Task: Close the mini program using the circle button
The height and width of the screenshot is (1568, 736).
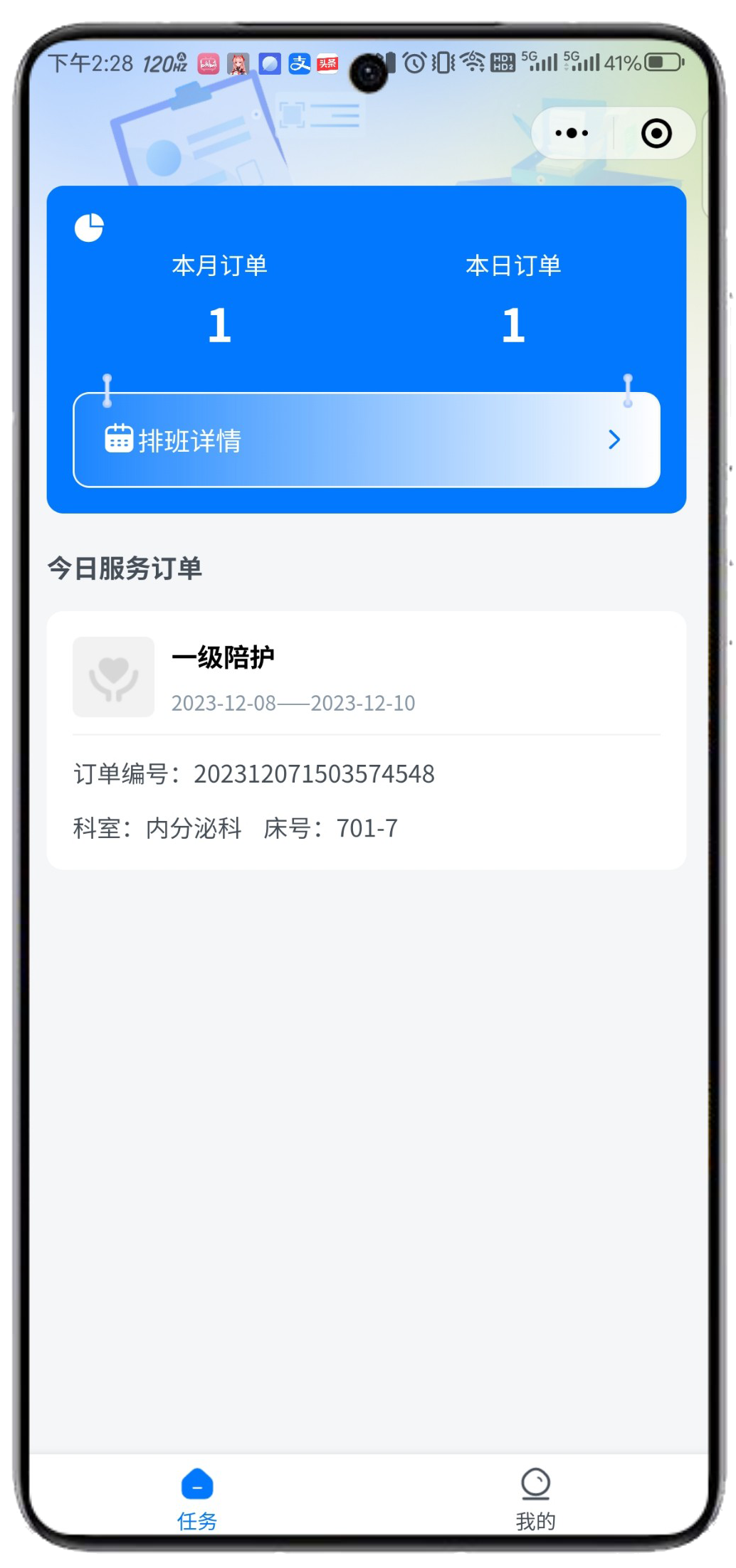Action: coord(656,133)
